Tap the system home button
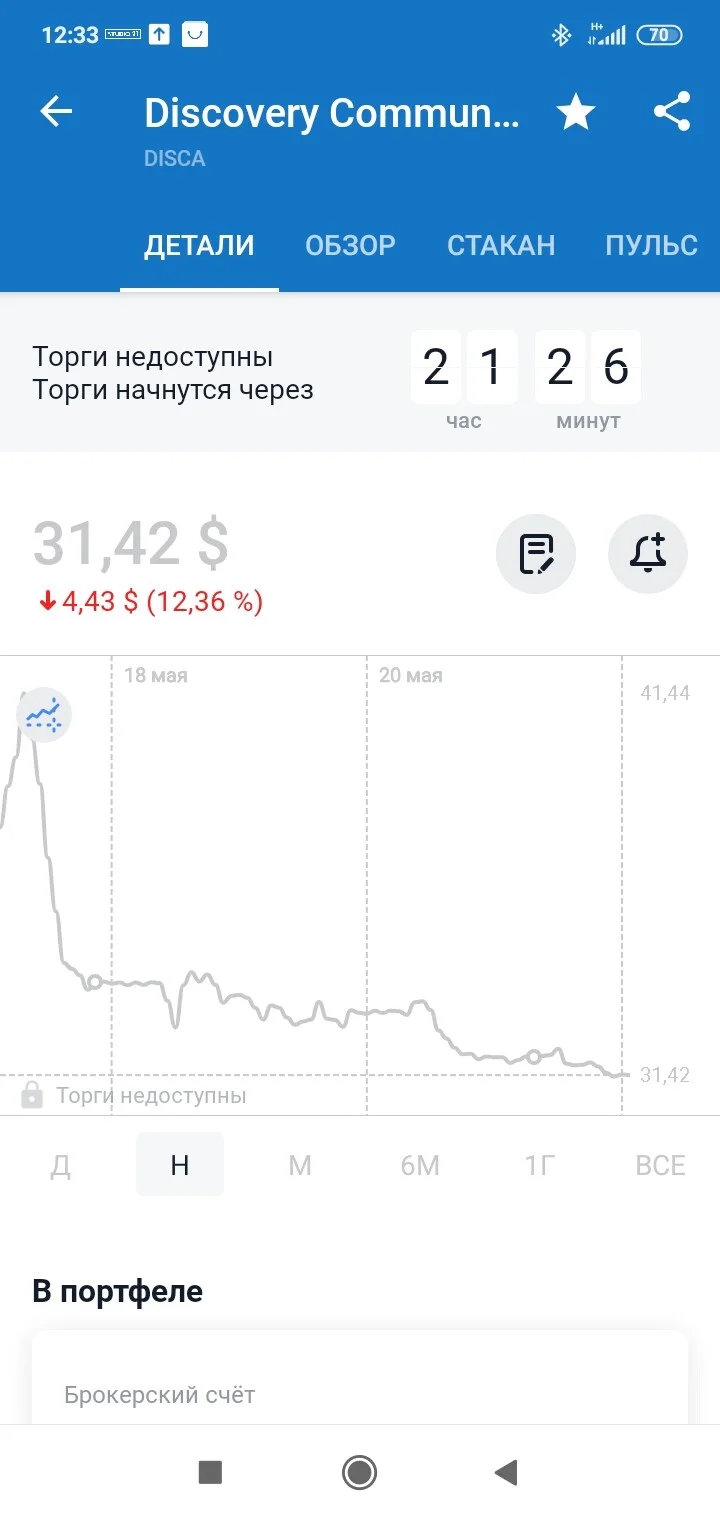Viewport: 720px width, 1520px height. (x=359, y=1472)
